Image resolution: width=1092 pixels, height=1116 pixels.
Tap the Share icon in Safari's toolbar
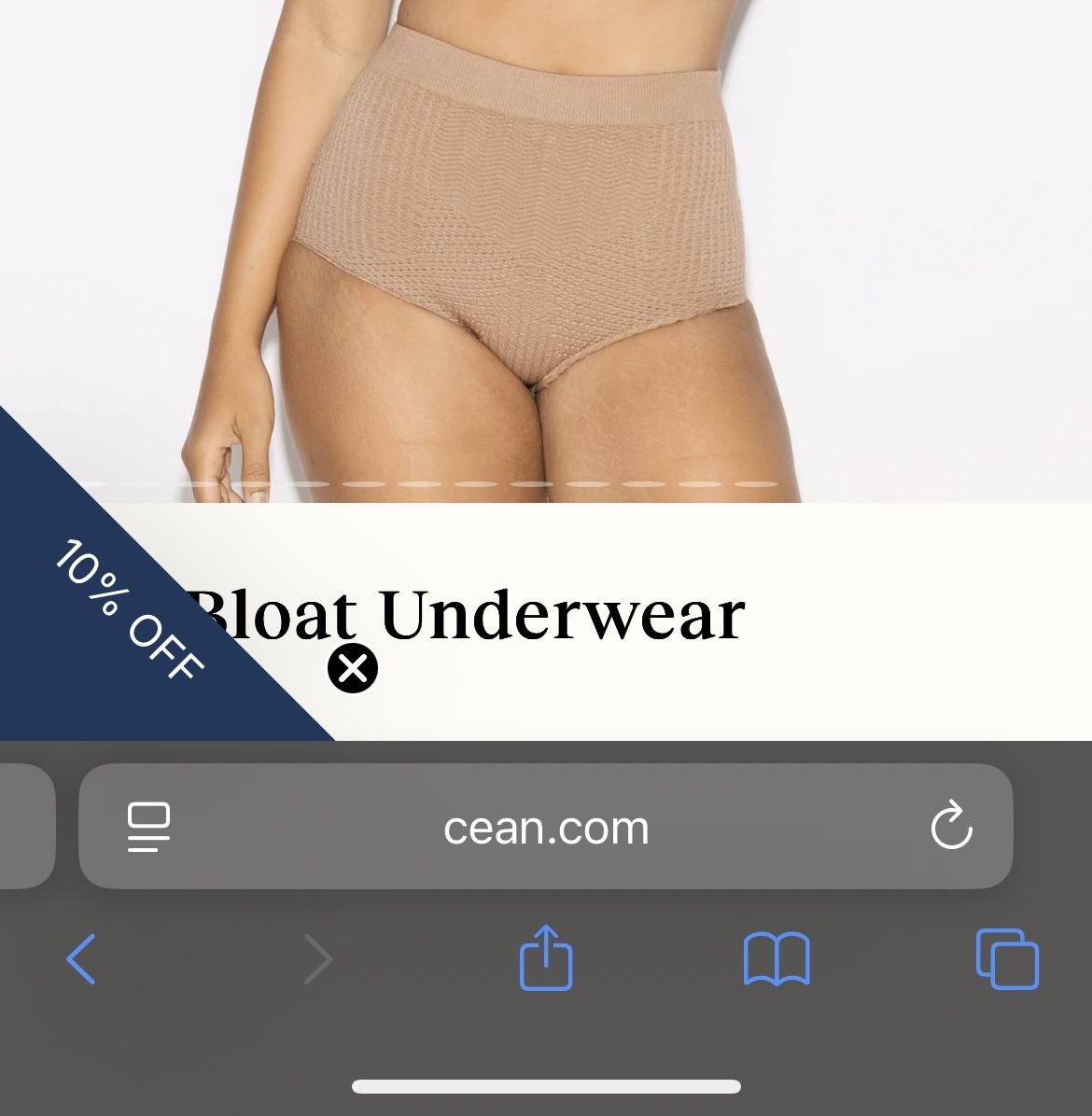point(546,958)
